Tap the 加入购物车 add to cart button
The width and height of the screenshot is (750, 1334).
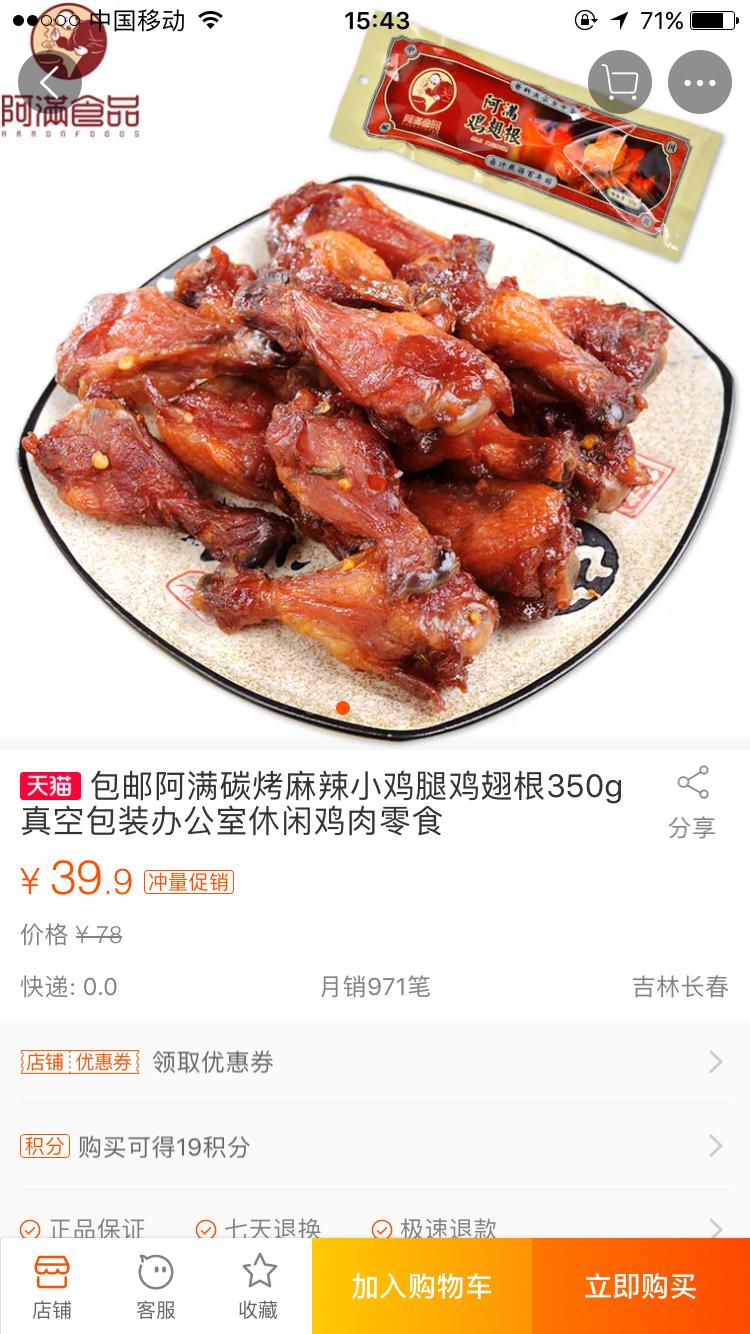pos(420,1286)
